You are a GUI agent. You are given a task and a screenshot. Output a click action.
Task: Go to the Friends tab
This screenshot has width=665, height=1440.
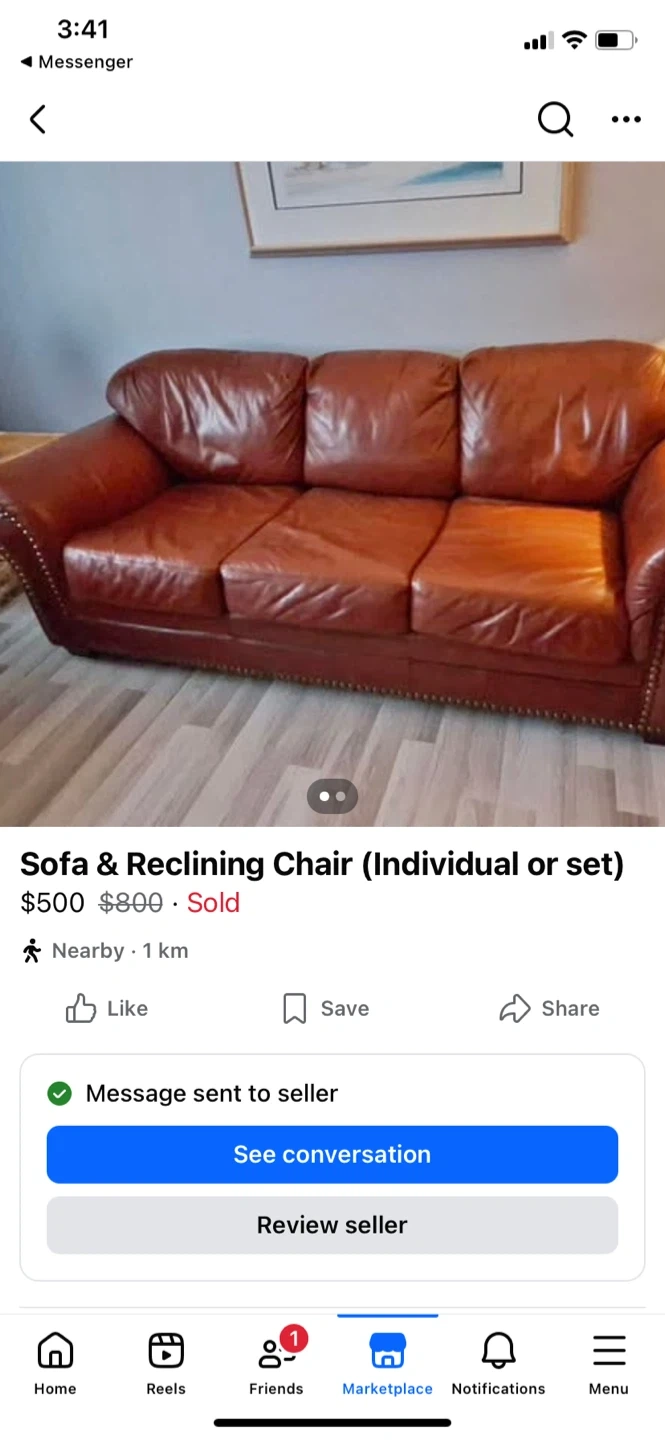pyautogui.click(x=276, y=1363)
